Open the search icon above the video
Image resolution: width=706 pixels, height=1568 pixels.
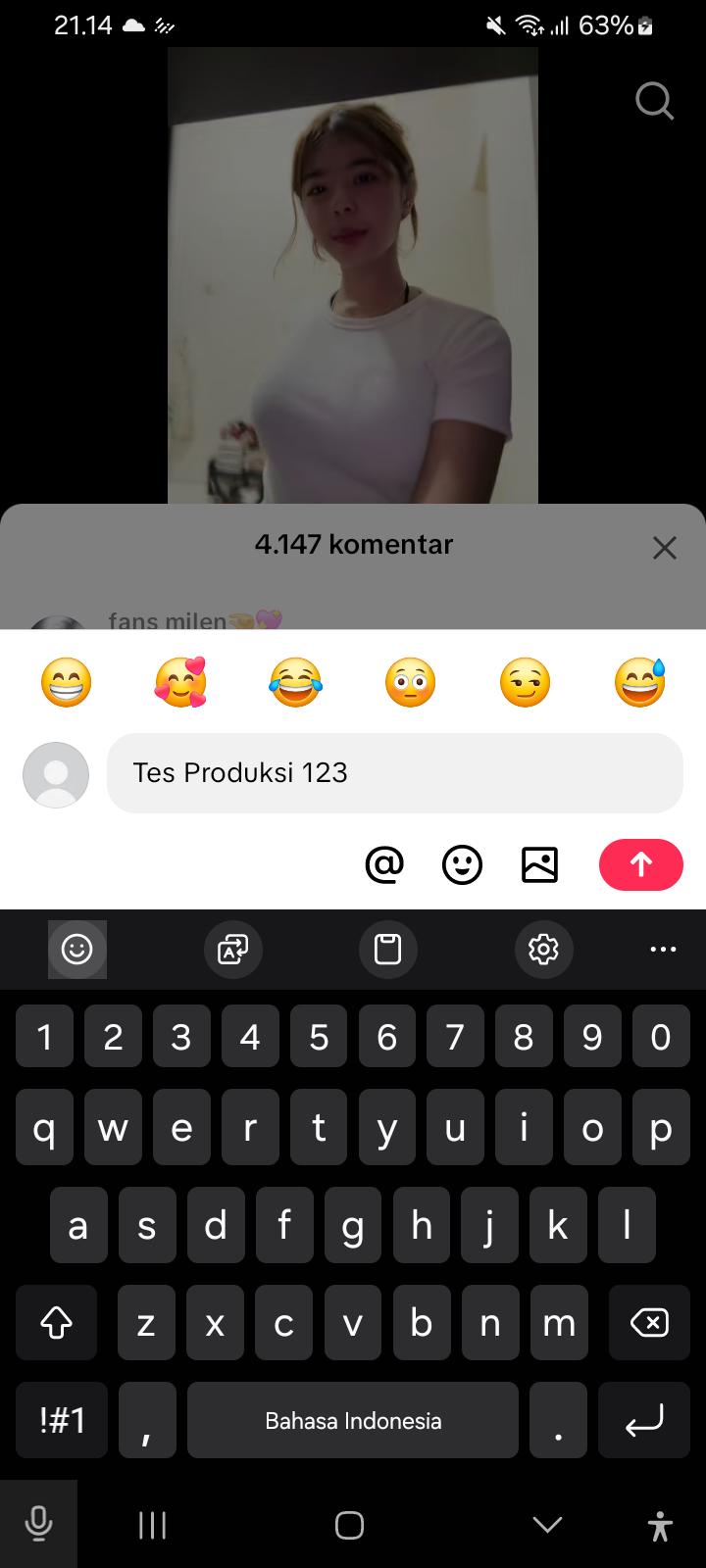(654, 100)
